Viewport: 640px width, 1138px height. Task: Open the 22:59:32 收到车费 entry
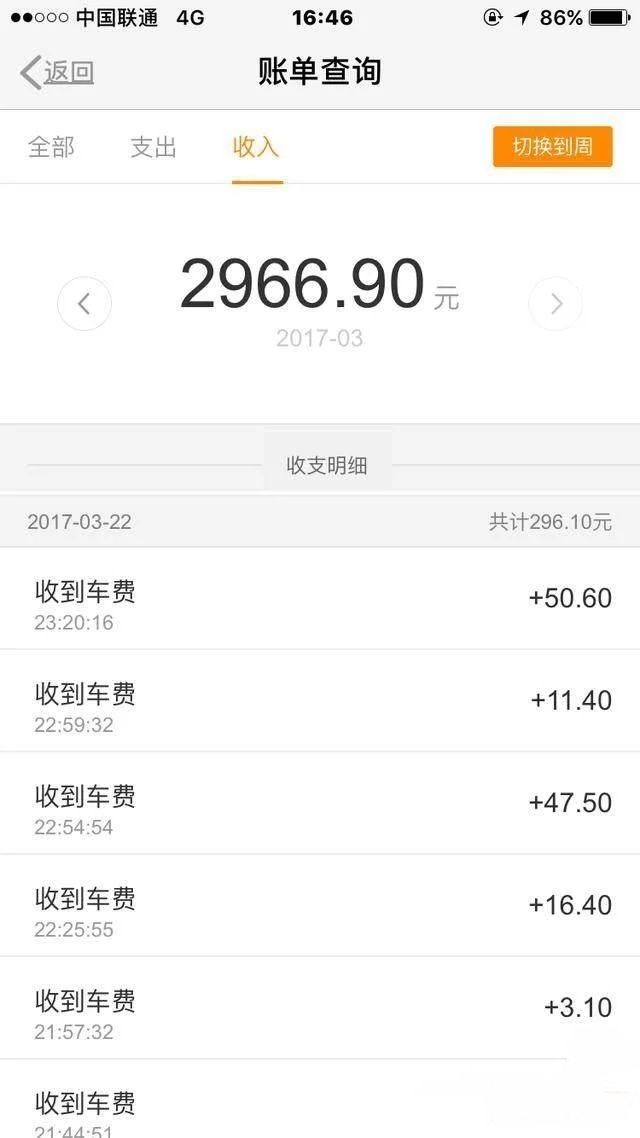coord(320,700)
